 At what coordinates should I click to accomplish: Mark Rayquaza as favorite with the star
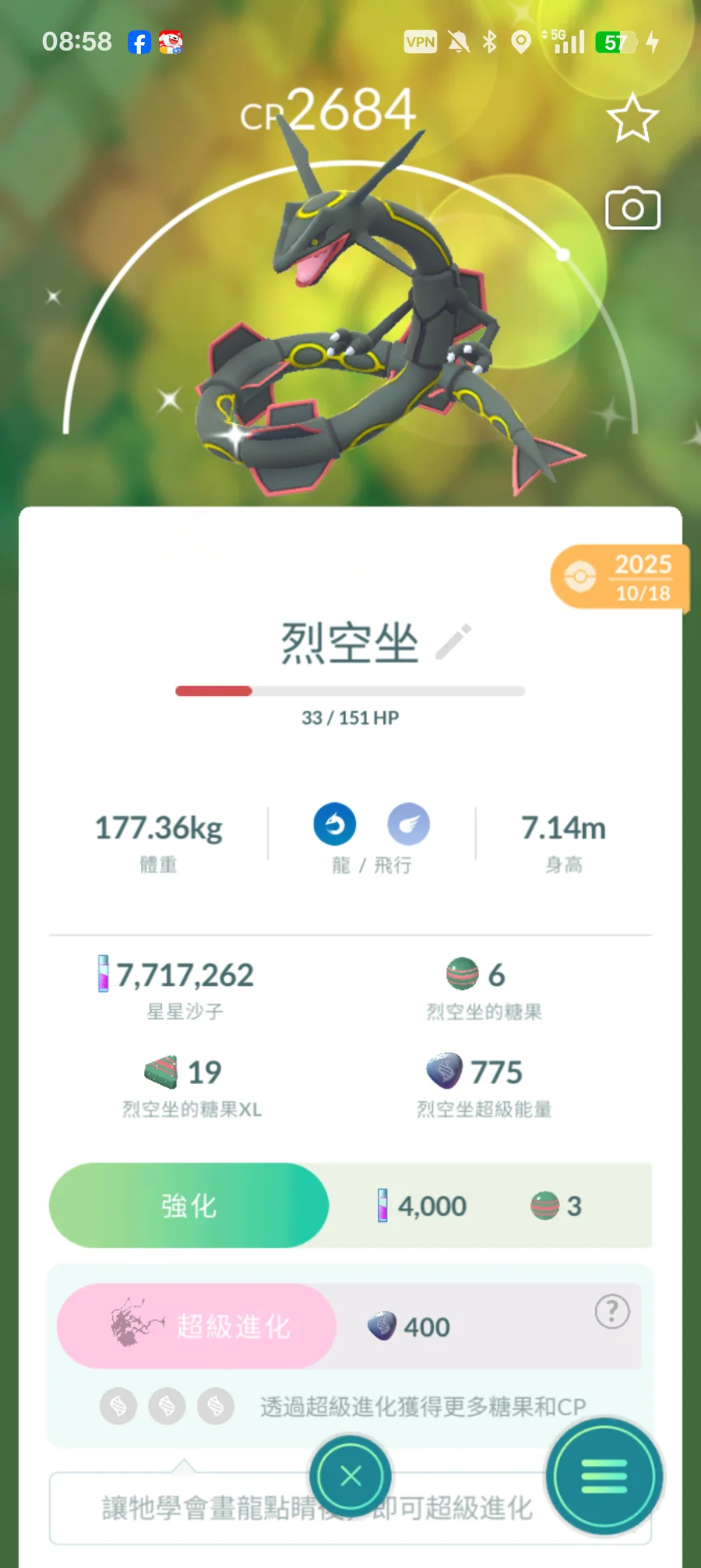coord(632,118)
